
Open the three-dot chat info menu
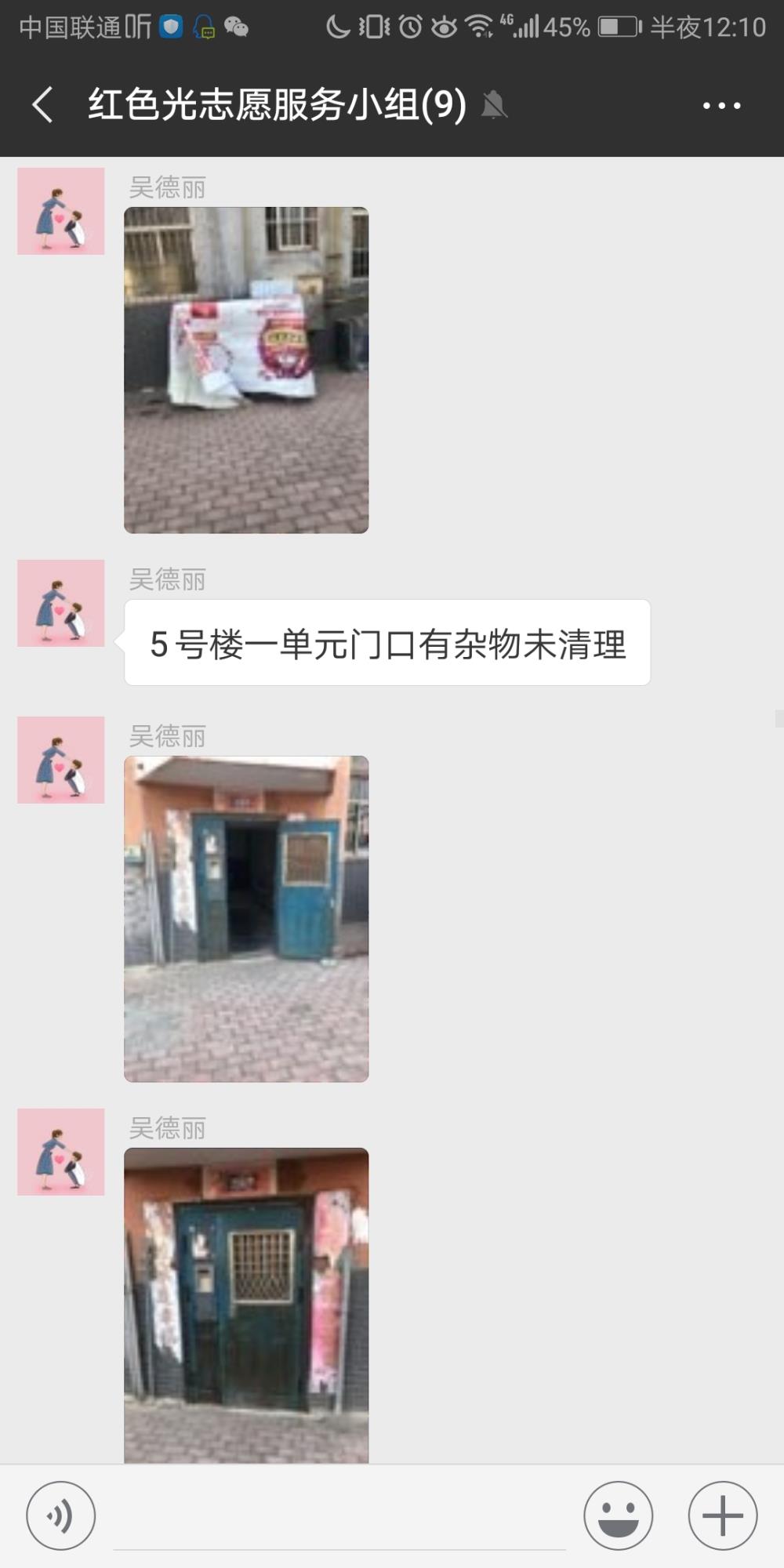point(721,105)
